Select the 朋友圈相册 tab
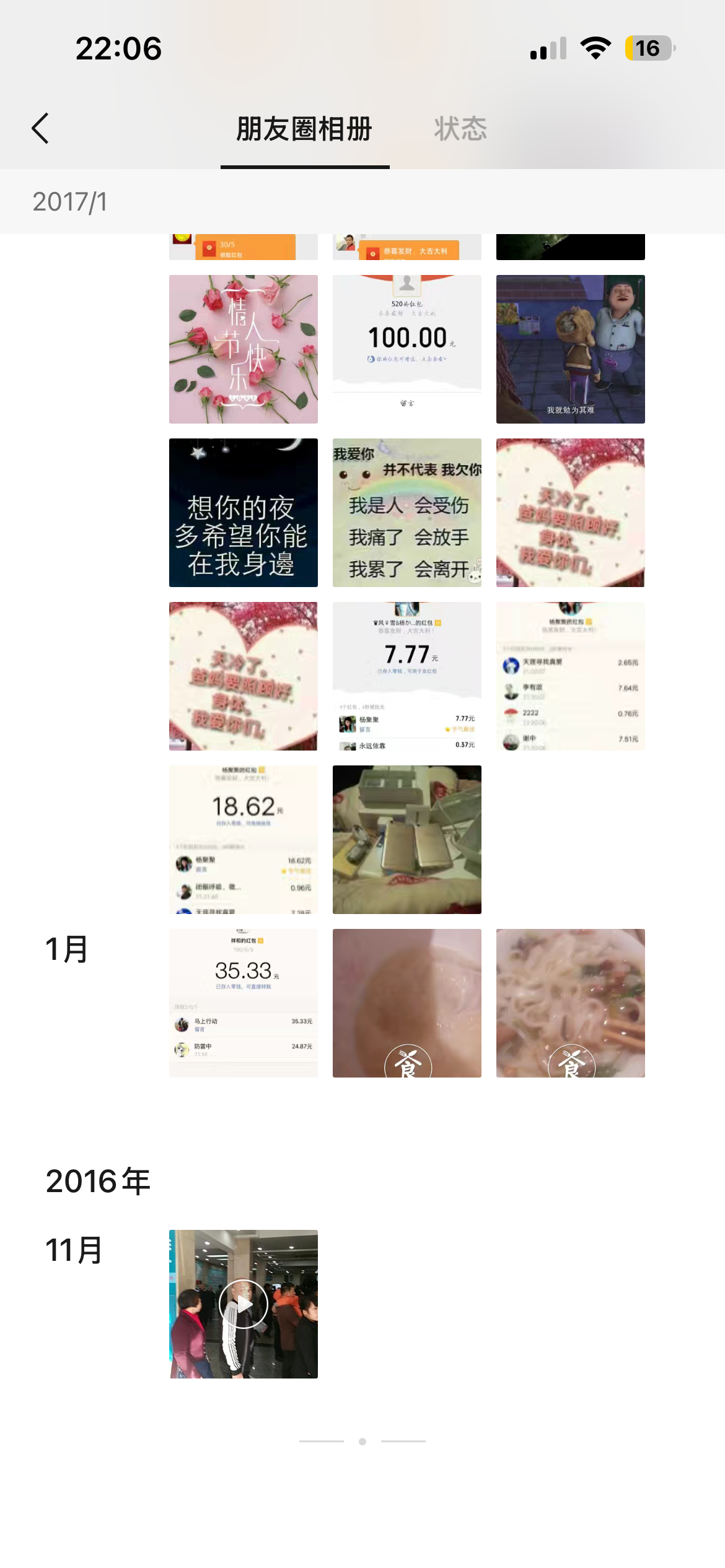Screen dimensions: 725x1568 pos(304,129)
